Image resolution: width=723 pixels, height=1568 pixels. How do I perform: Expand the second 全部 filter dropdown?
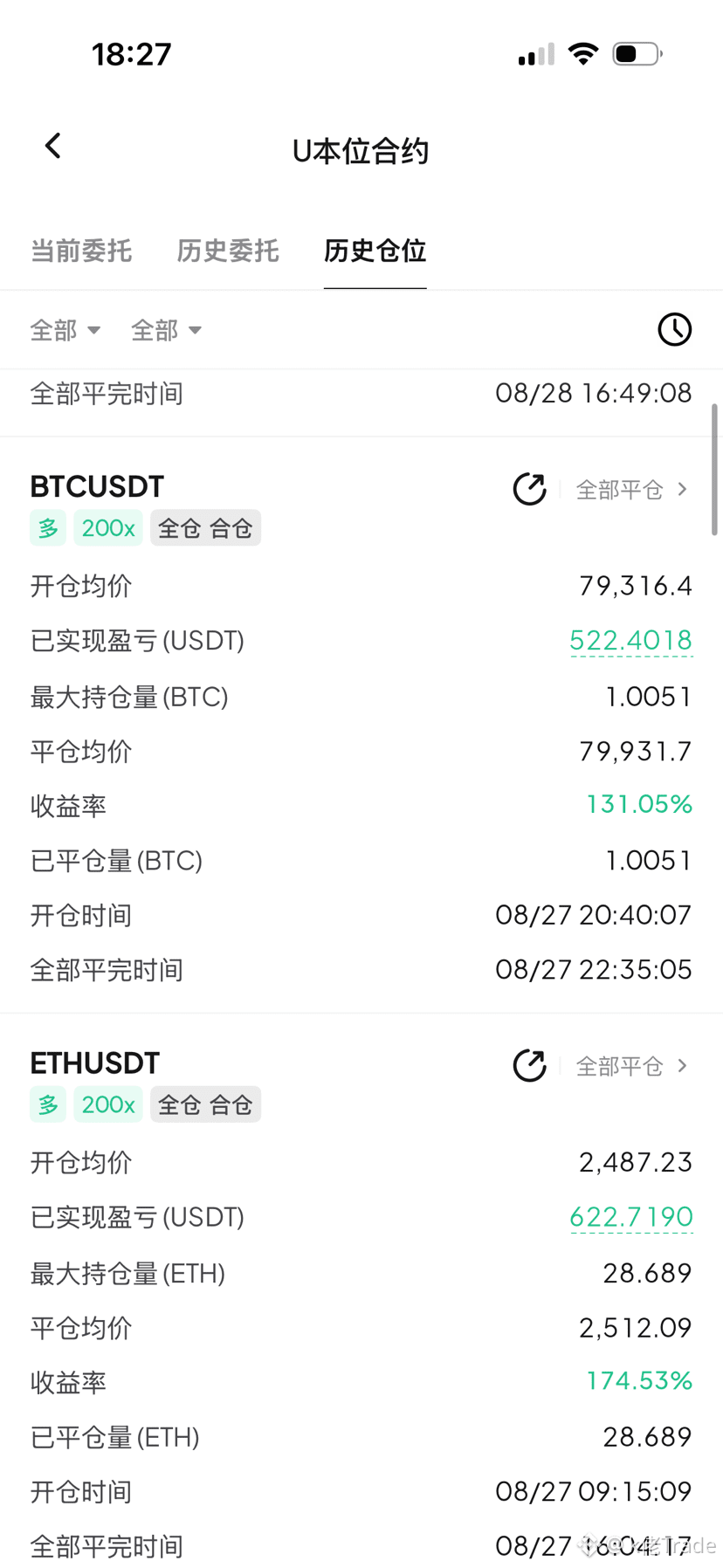167,330
